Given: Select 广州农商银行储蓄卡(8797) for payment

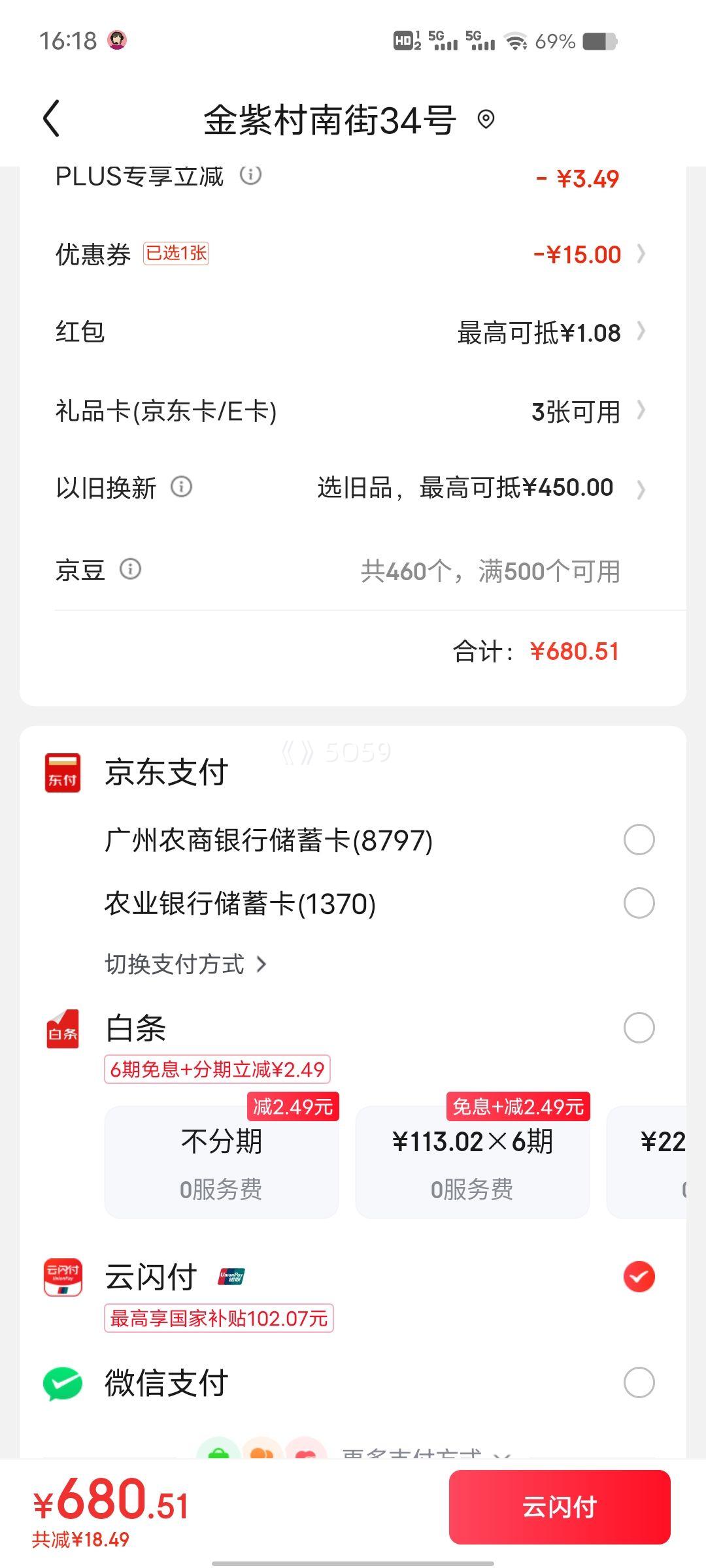Looking at the screenshot, I should click(x=379, y=840).
